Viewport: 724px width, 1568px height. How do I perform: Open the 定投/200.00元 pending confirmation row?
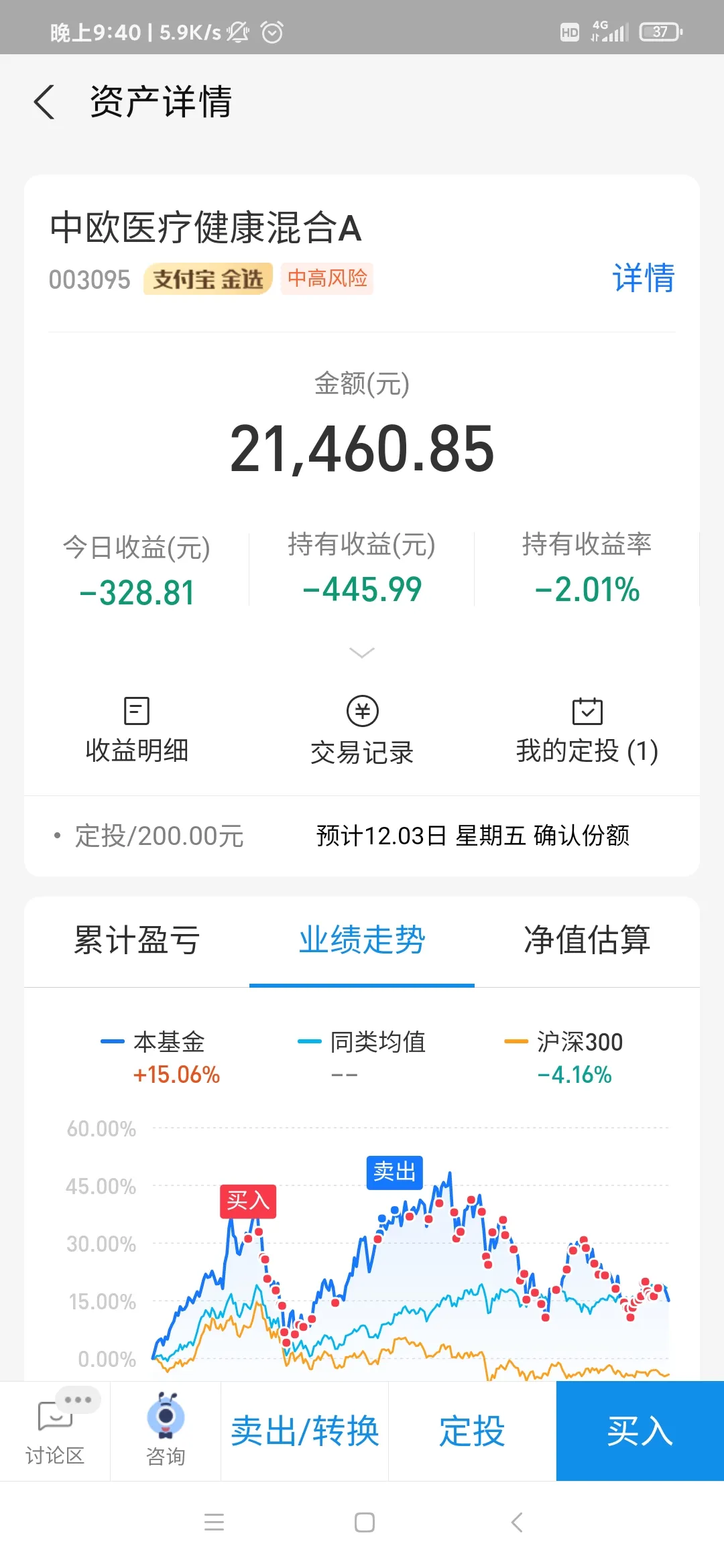(362, 836)
